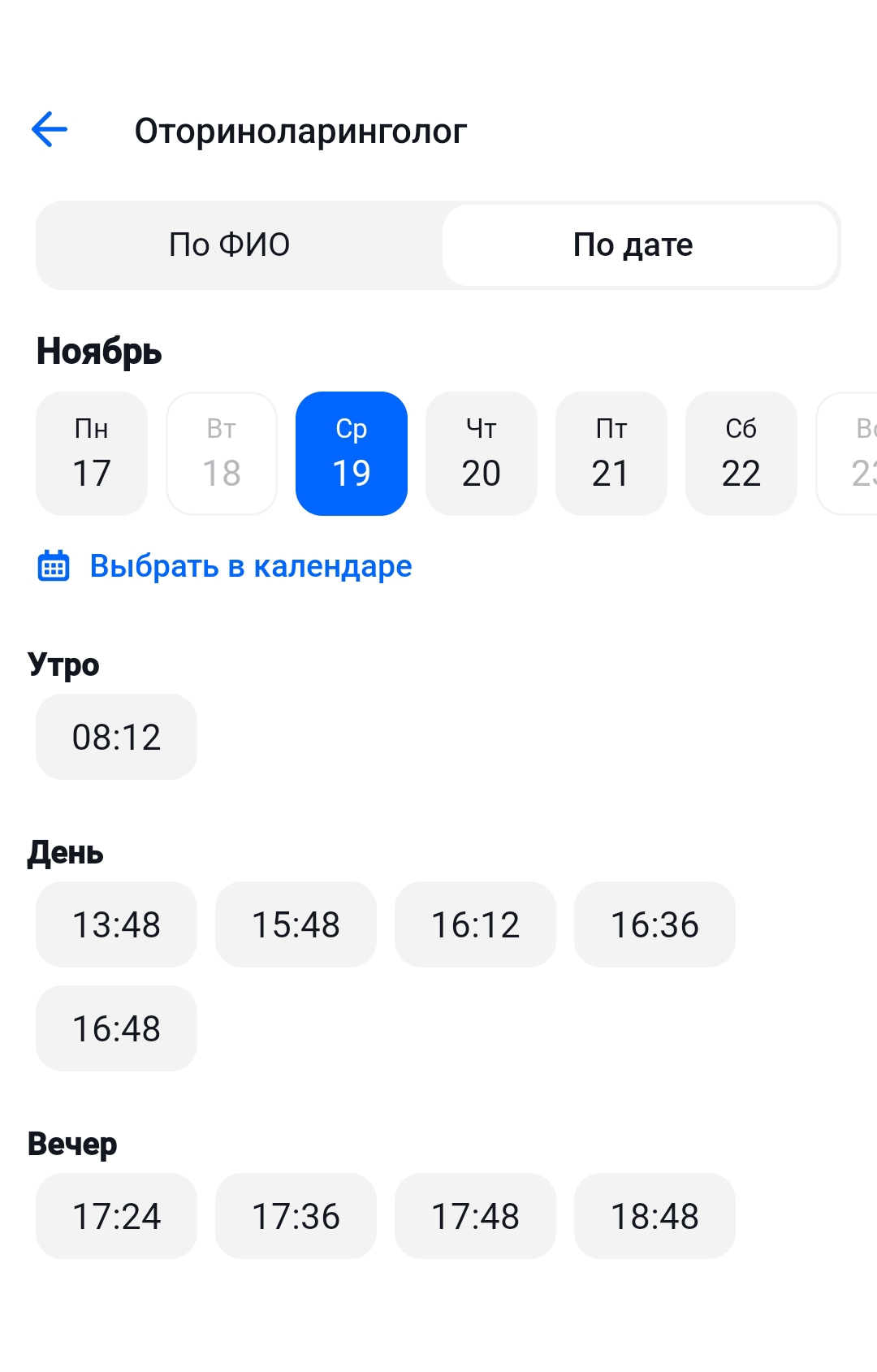Open Выбрать в календаре link
The image size is (877, 1372).
pyautogui.click(x=250, y=566)
